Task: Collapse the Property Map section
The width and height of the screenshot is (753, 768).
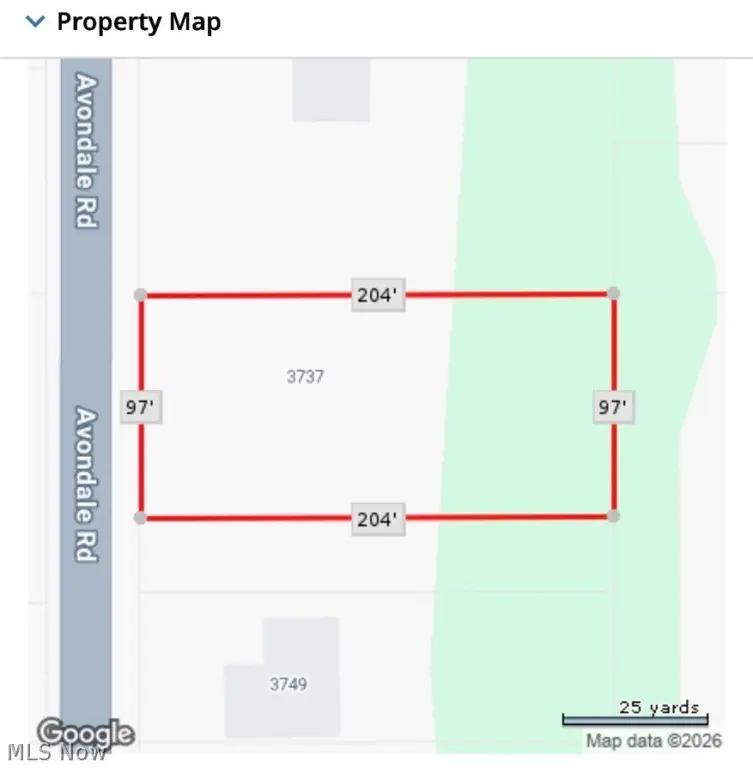Action: pos(37,22)
